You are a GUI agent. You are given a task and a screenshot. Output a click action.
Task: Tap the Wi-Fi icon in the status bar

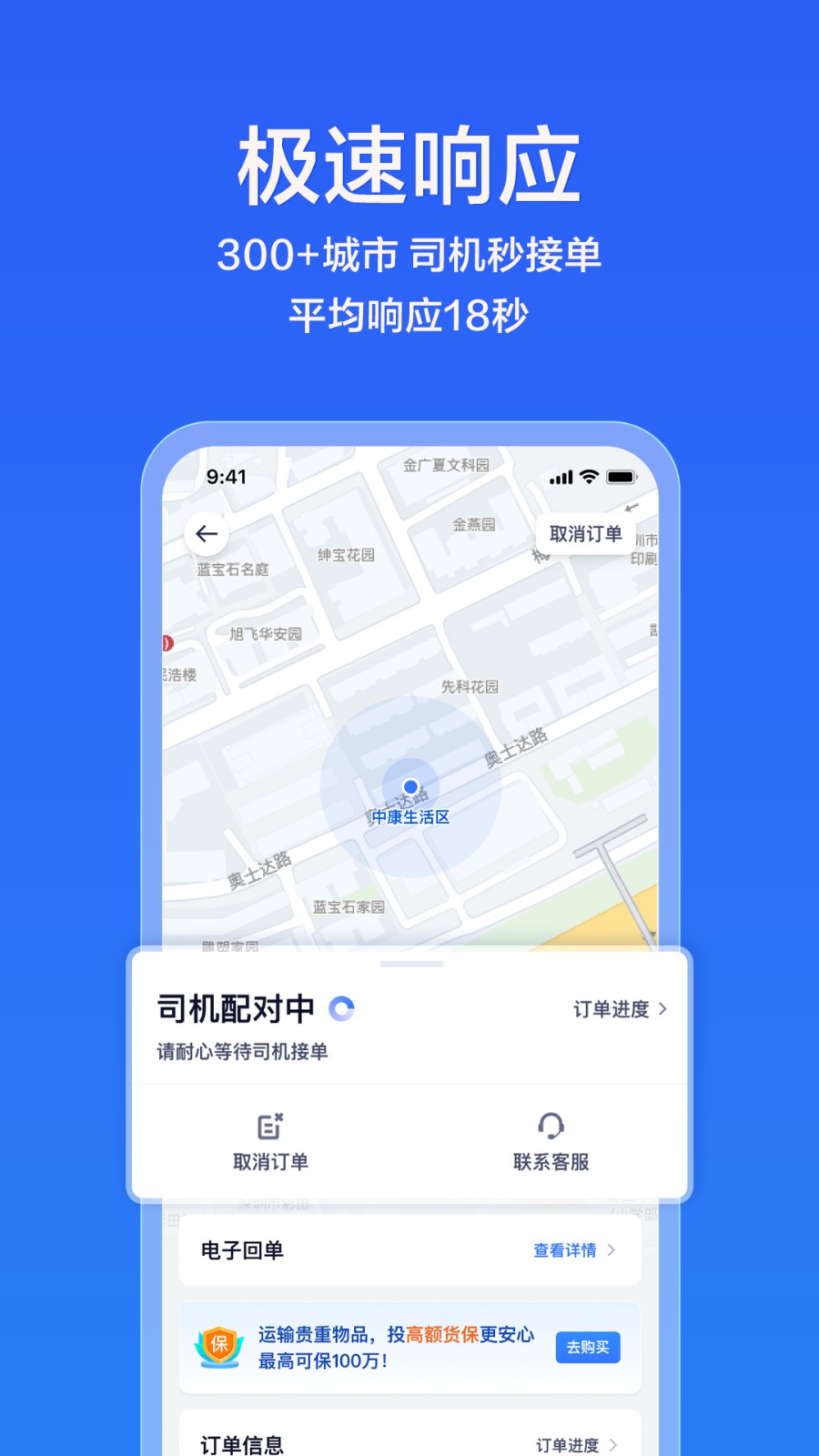[x=587, y=477]
